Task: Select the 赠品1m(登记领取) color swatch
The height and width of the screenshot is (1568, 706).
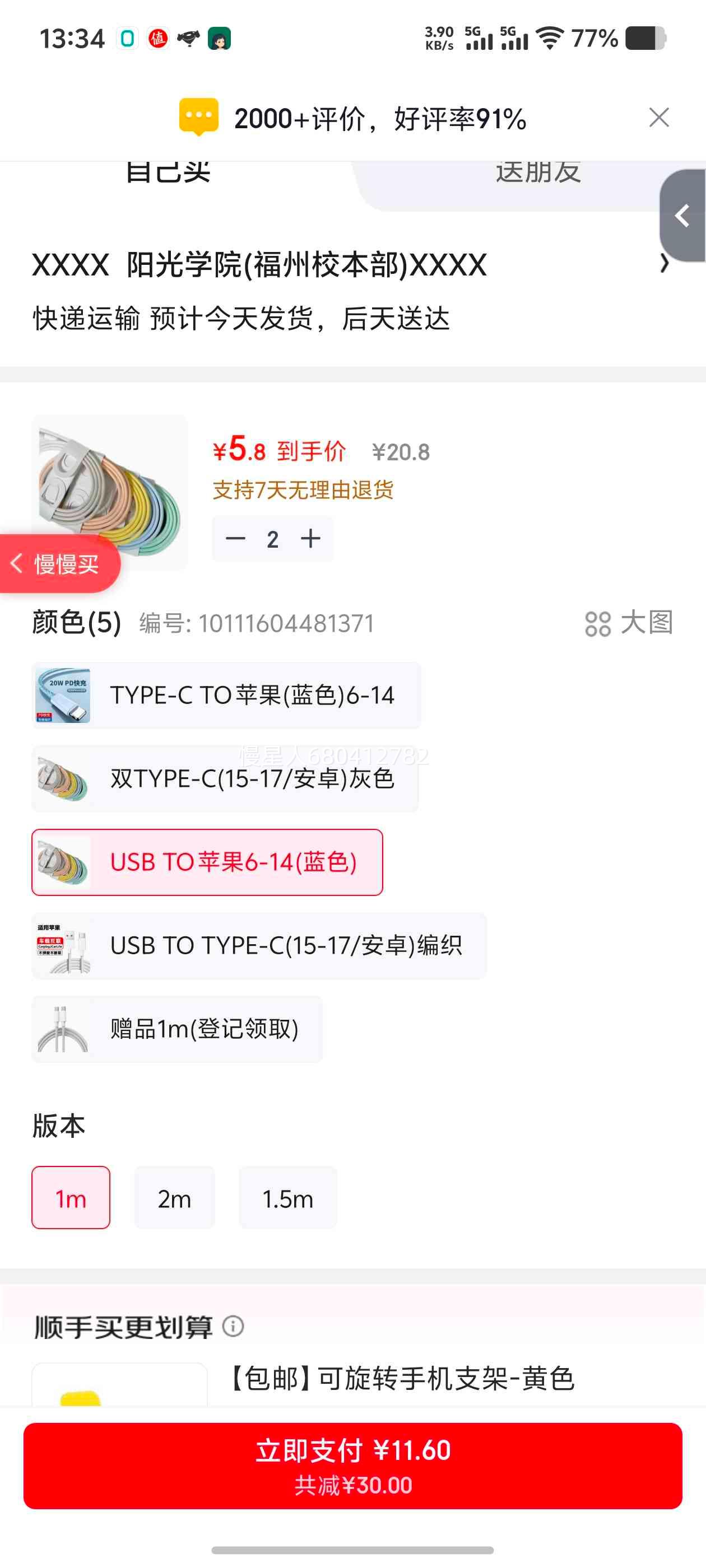Action: 176,1029
